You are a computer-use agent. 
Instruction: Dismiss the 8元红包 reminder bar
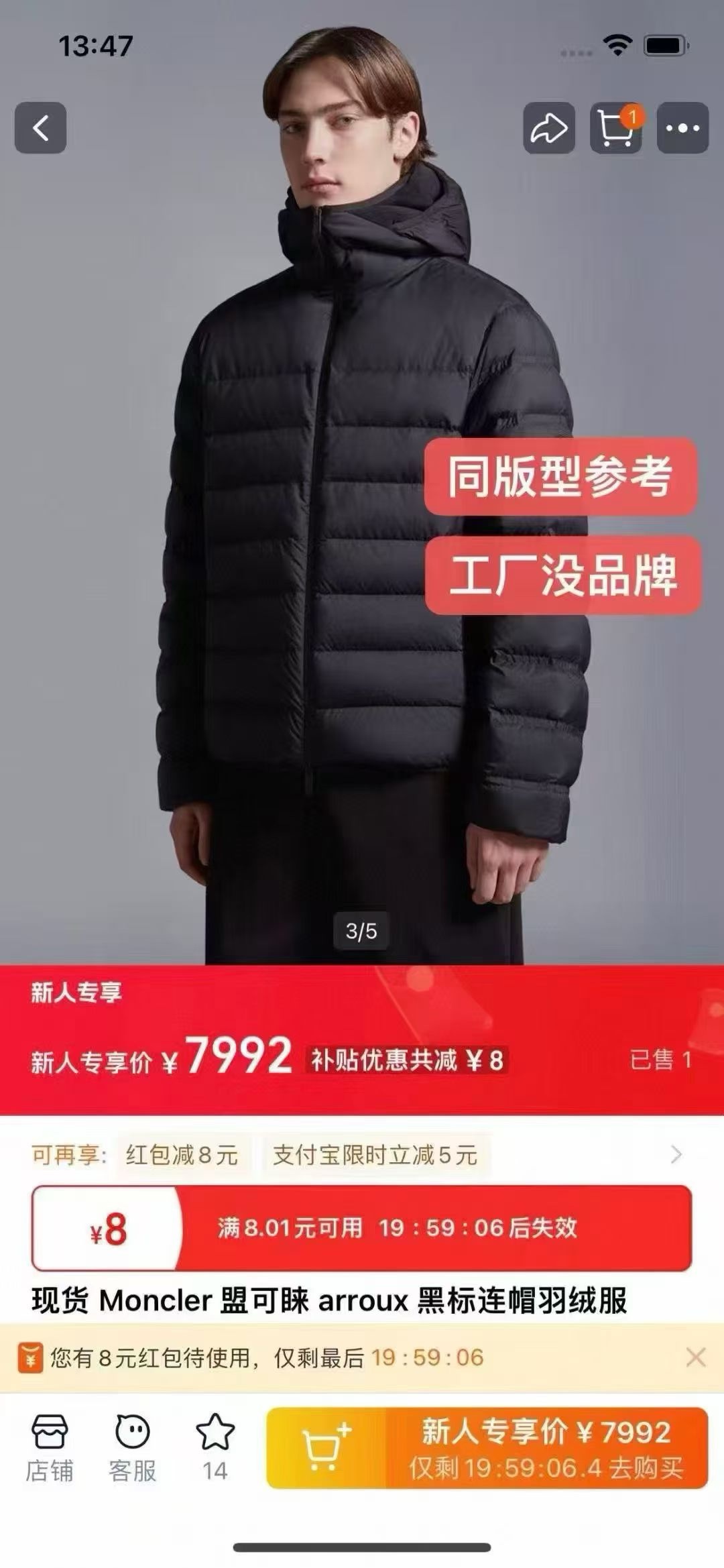point(696,1357)
